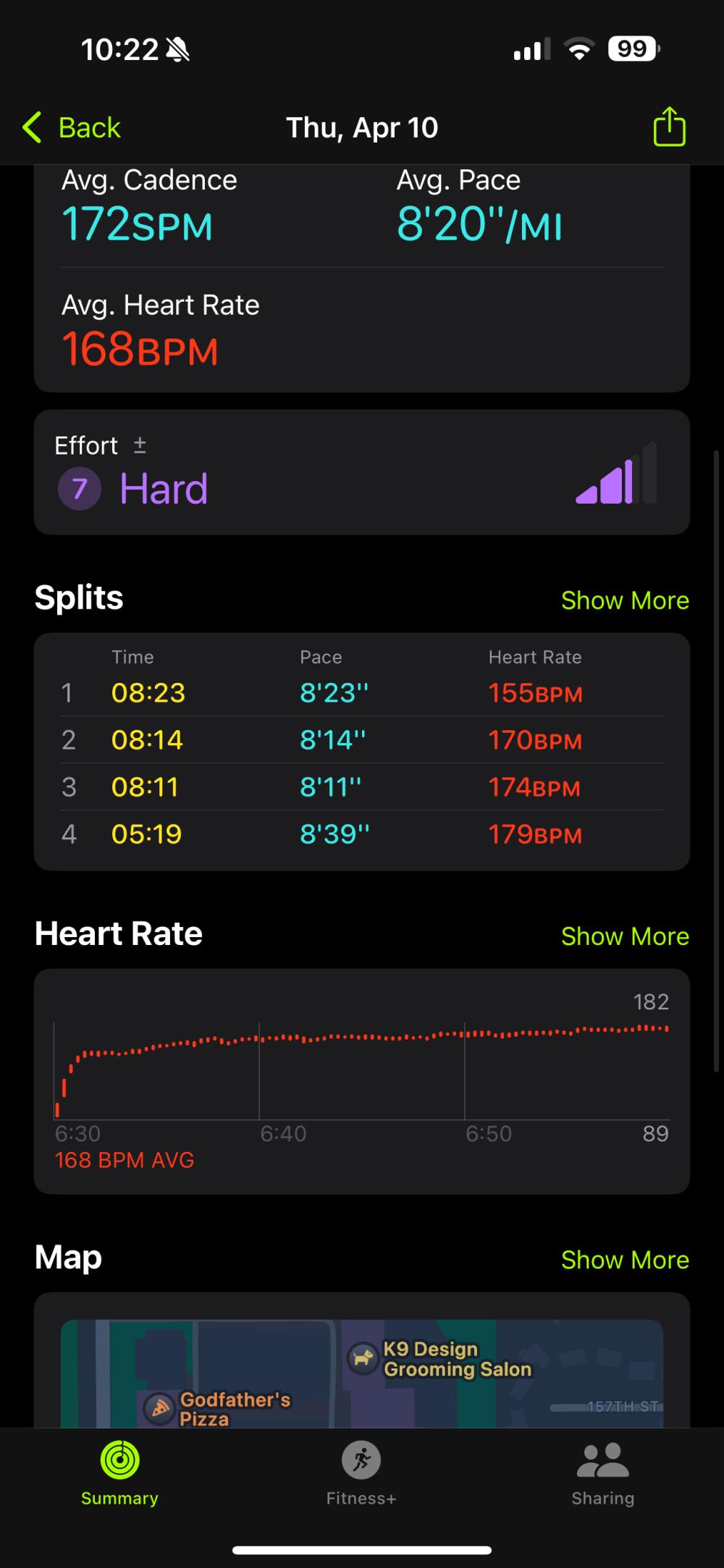Viewport: 724px width, 1568px height.
Task: Show more of the Map
Action: (x=624, y=1260)
